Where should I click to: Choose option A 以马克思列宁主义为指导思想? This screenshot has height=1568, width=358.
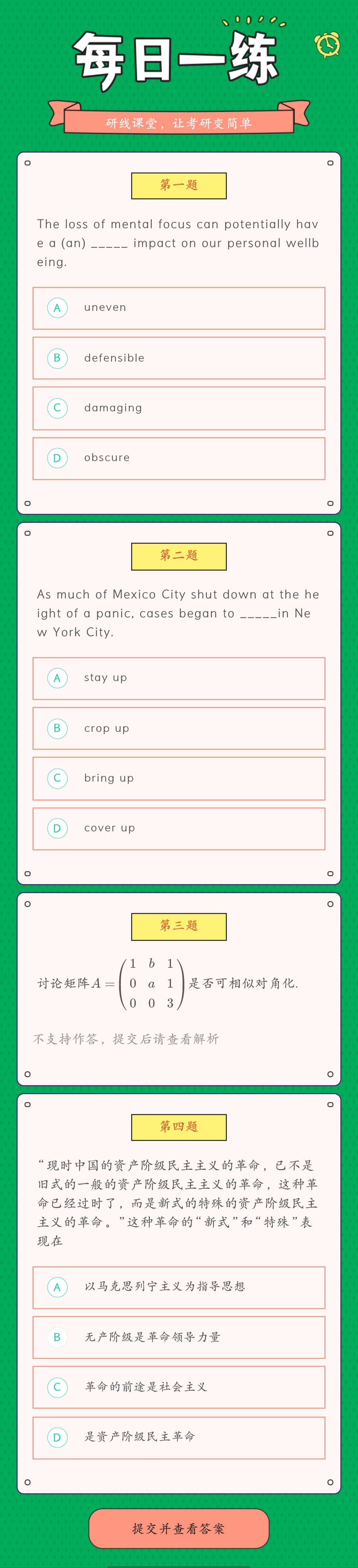tap(178, 1287)
